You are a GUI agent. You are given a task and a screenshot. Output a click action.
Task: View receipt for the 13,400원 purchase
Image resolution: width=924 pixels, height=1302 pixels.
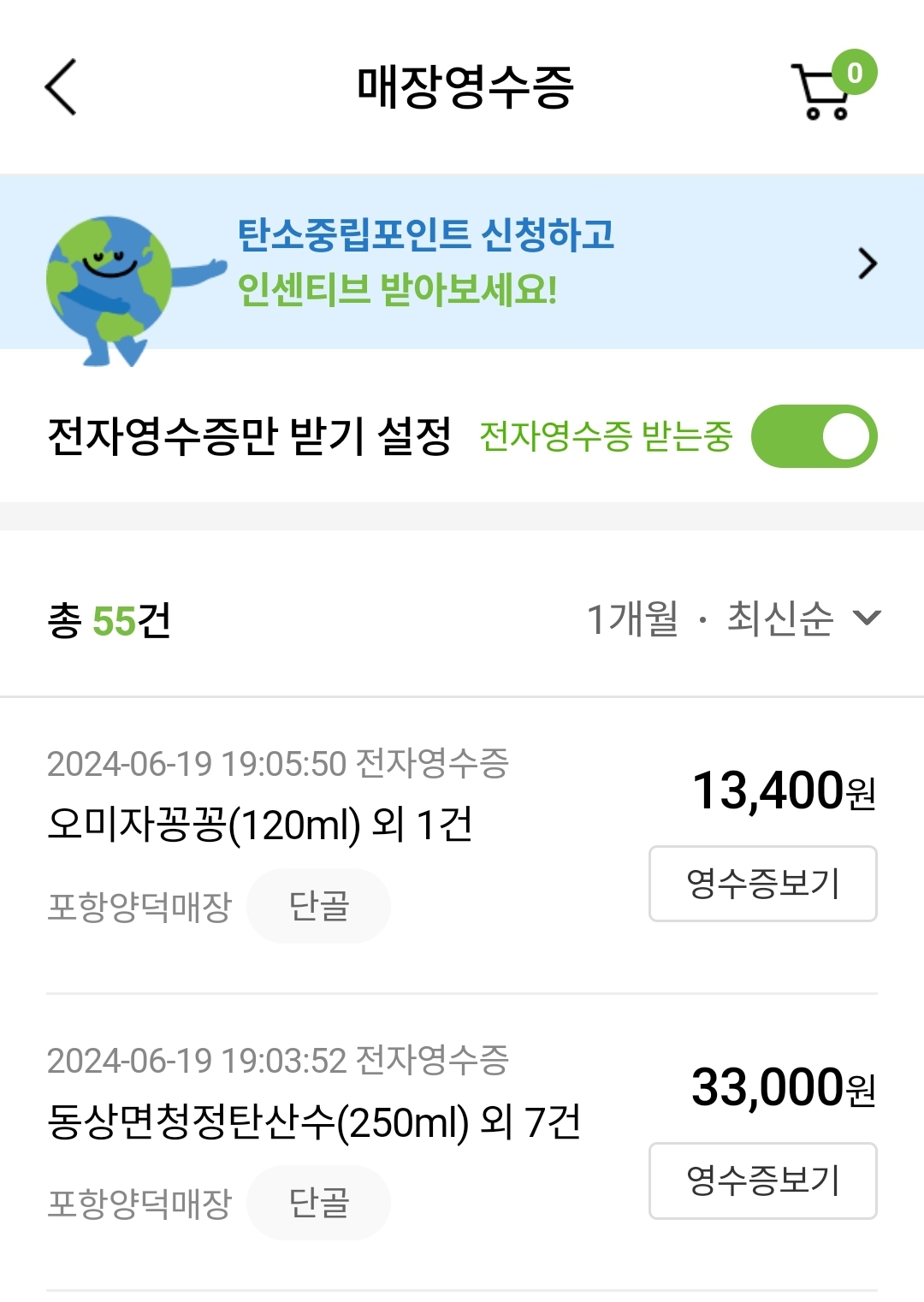pos(762,884)
